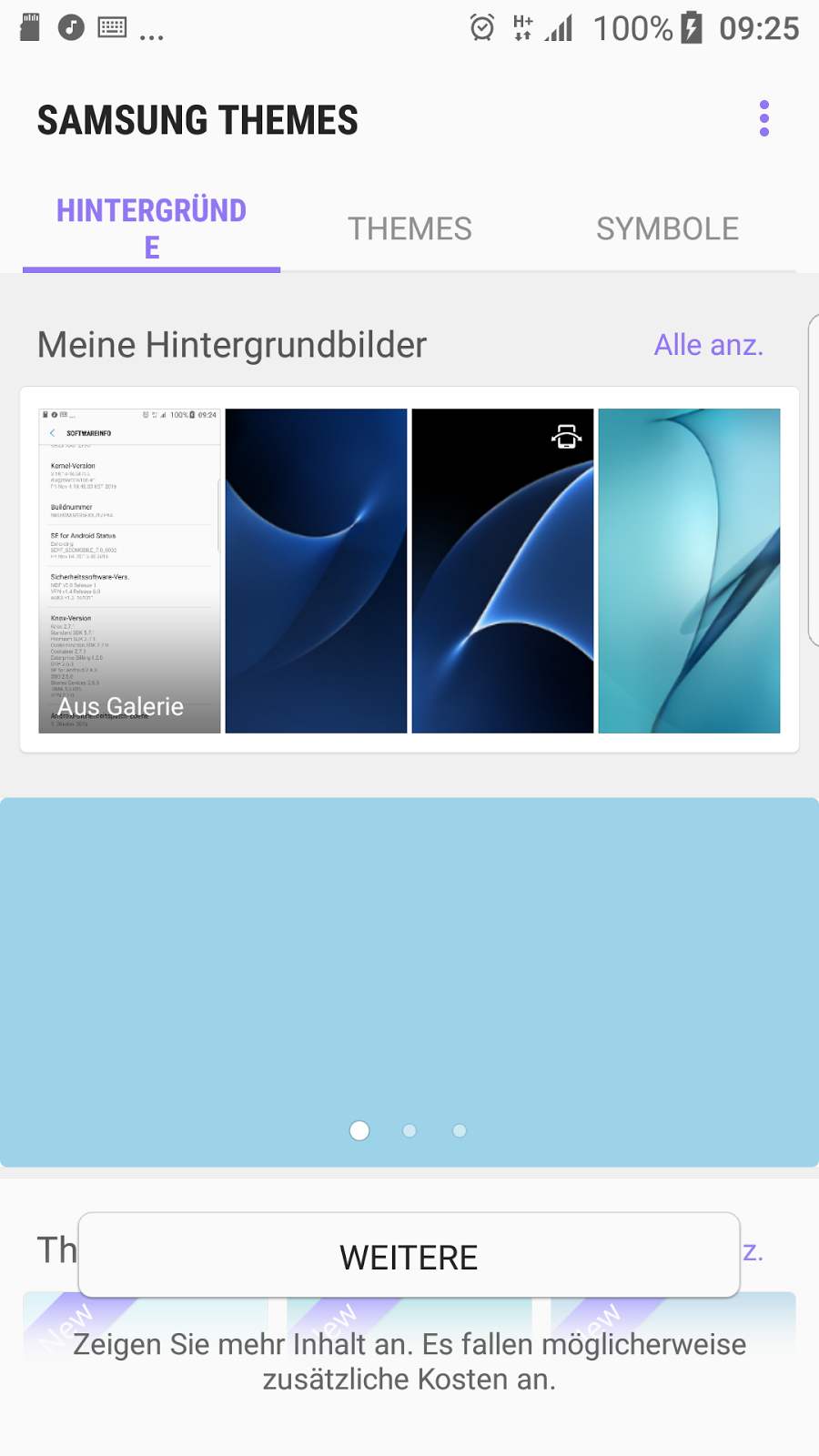Switch to the Symbole tab
Viewport: 819px width, 1456px height.
[x=667, y=228]
